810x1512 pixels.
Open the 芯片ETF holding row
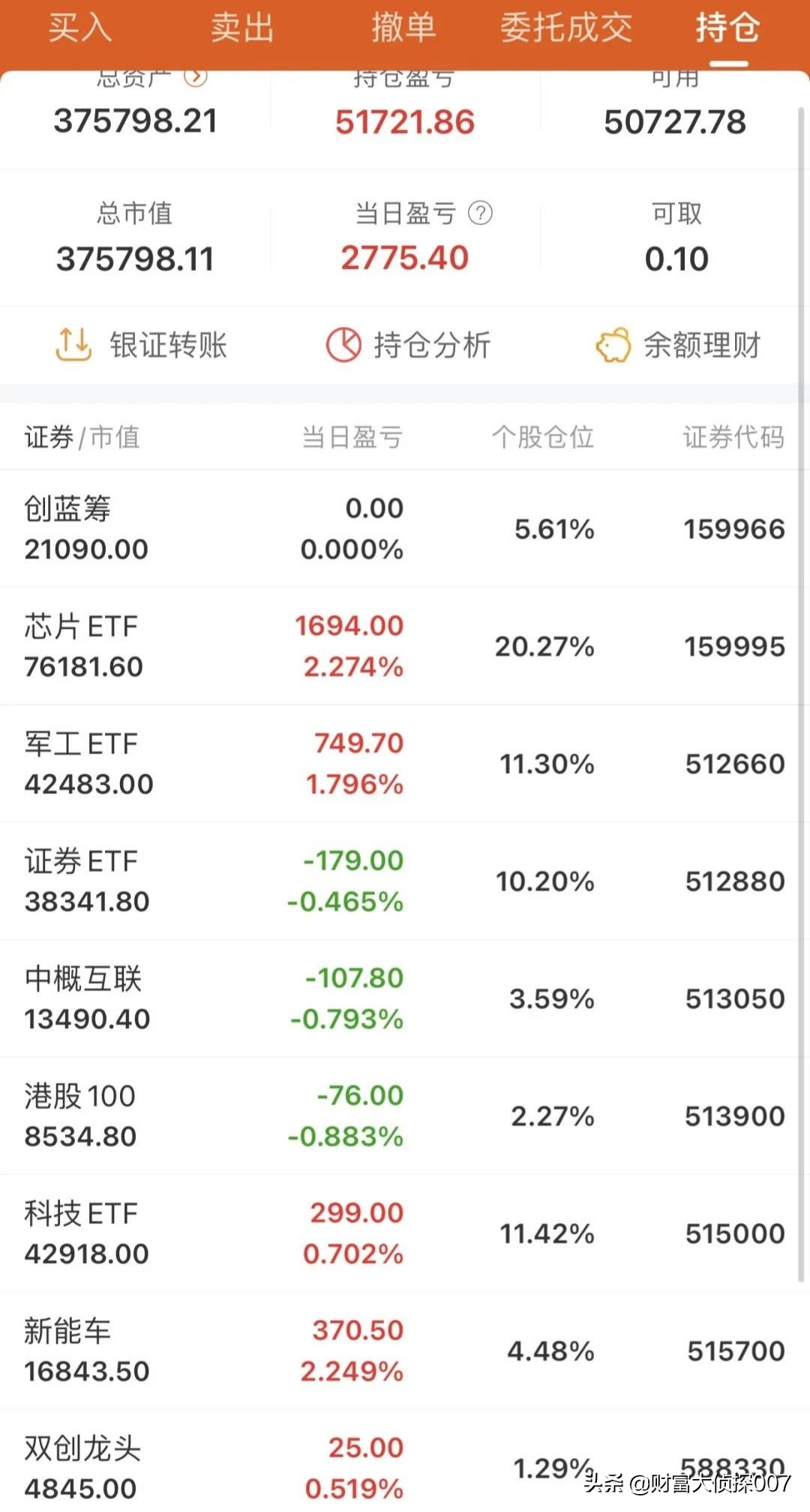point(405,646)
